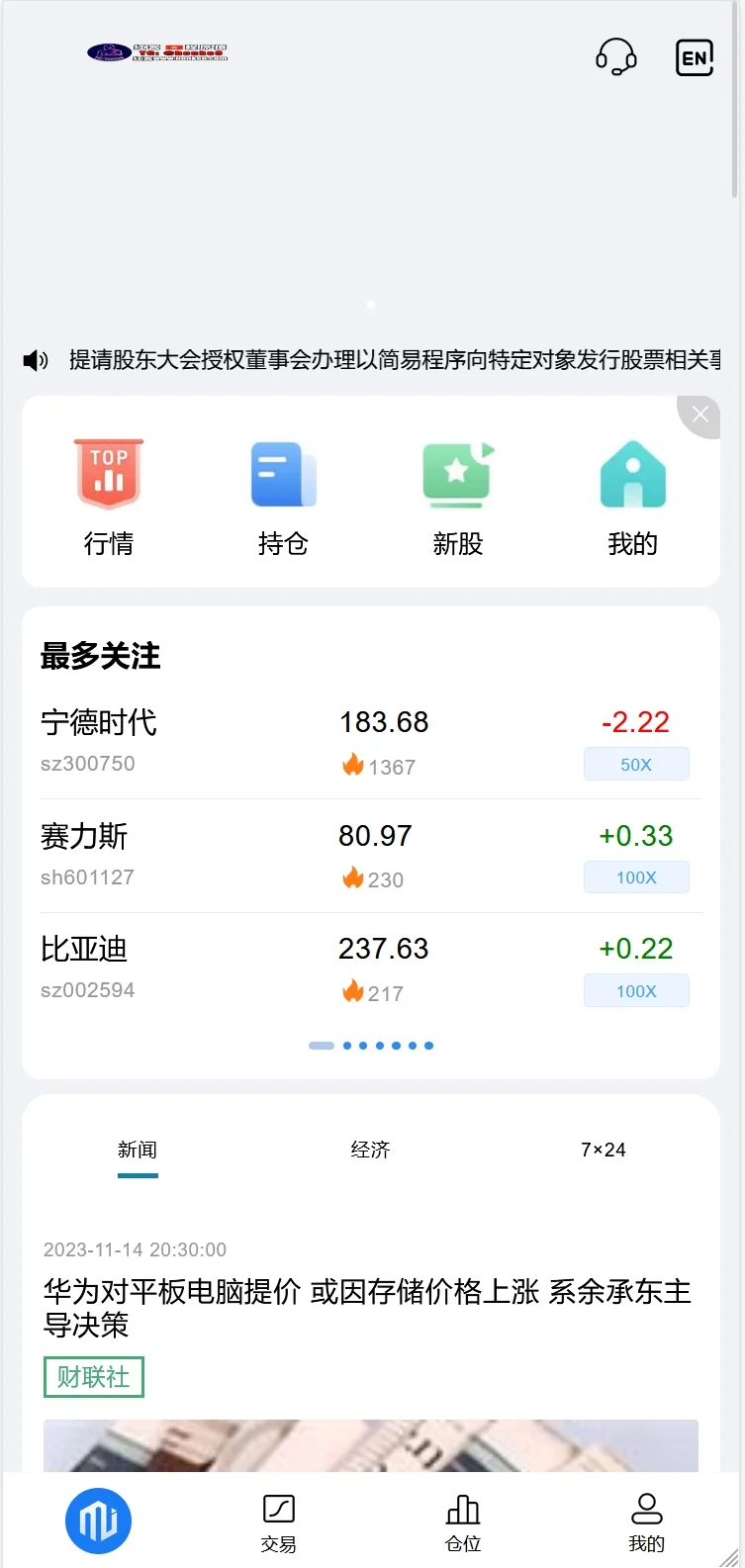Screen dimensions: 745x1568
Task: Tap the 50X badge for 宁德时代
Action: (636, 765)
